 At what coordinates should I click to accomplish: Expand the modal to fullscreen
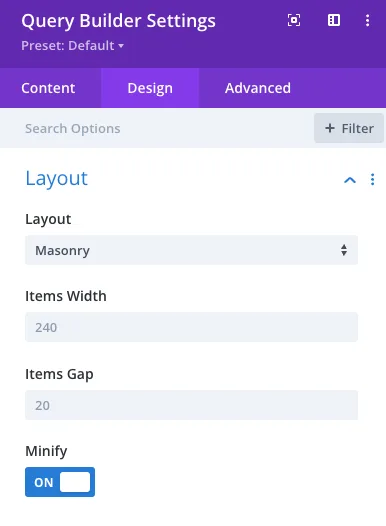294,20
